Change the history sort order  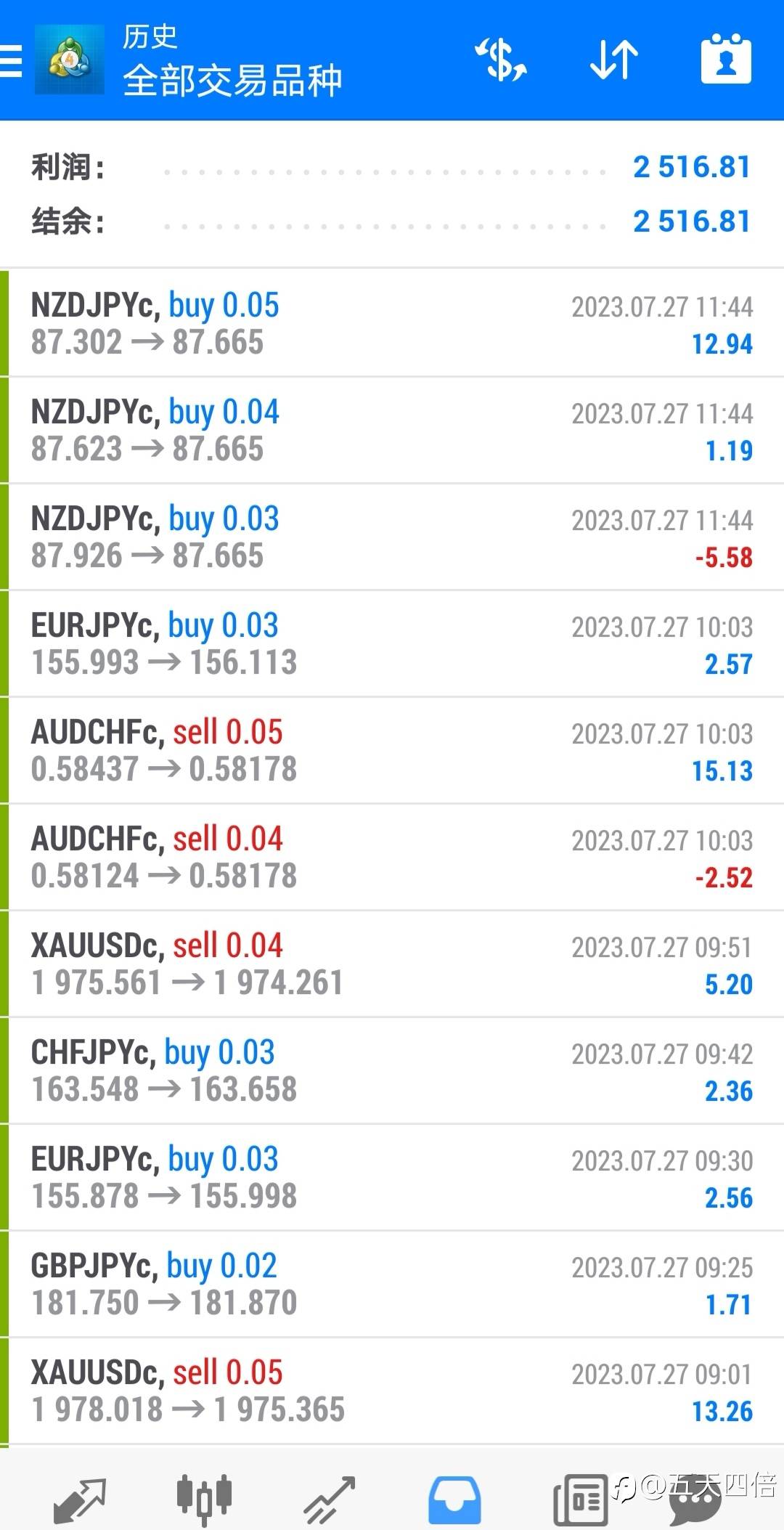[614, 60]
